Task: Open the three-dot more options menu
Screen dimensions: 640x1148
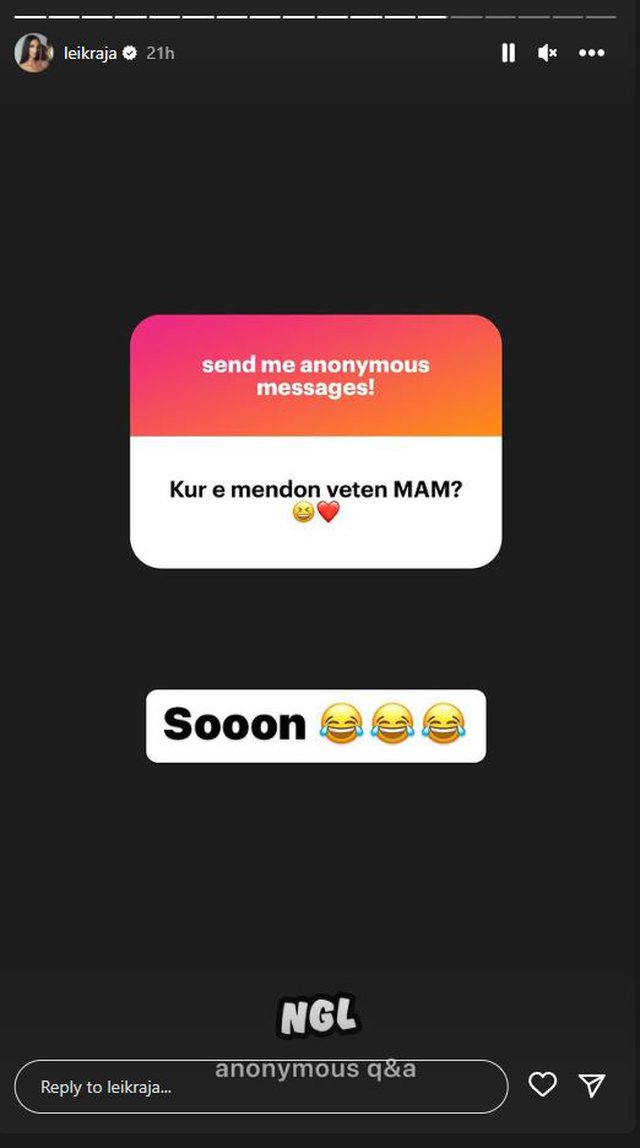Action: coord(592,53)
